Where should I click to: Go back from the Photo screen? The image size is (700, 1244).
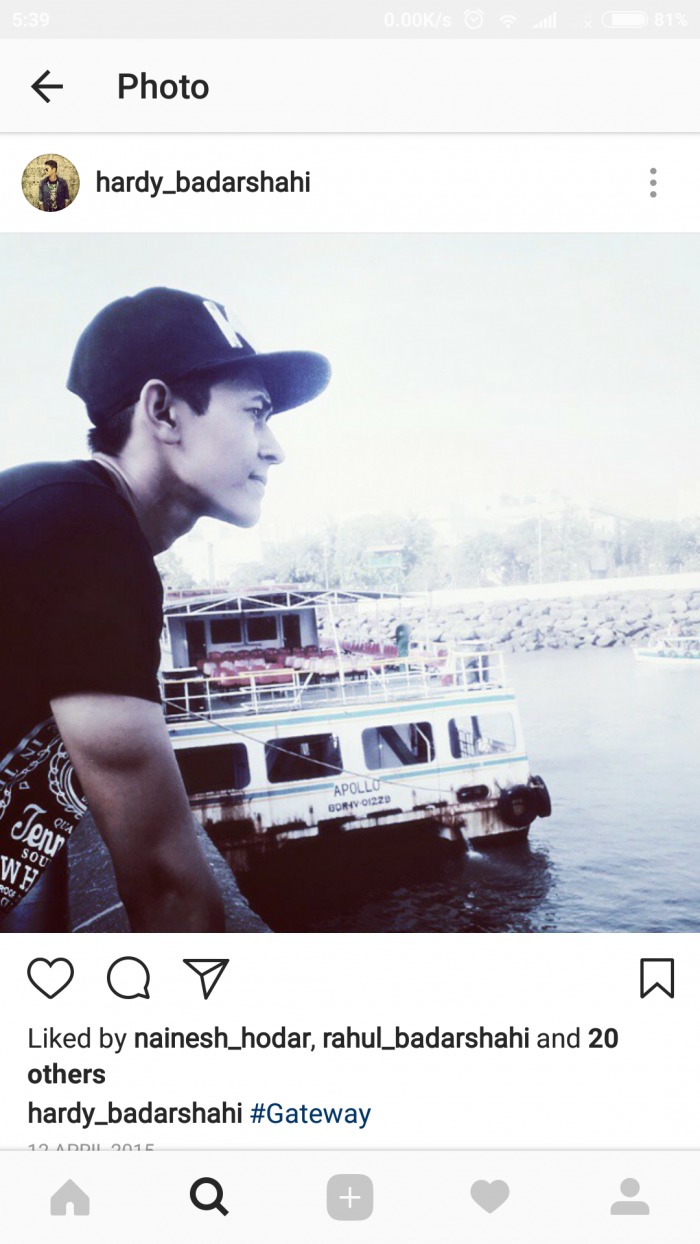click(x=47, y=87)
